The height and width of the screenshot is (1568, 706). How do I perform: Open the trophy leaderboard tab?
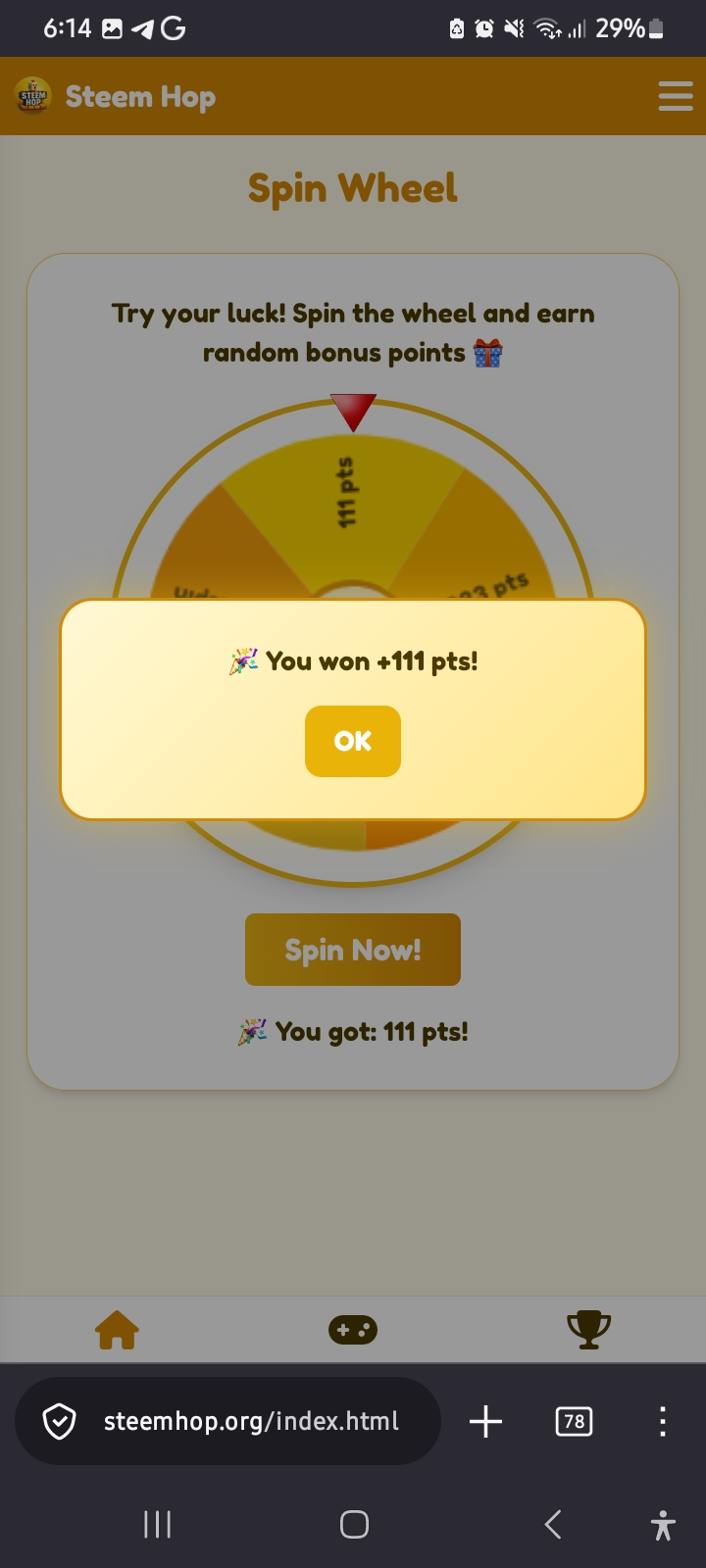pyautogui.click(x=589, y=1330)
